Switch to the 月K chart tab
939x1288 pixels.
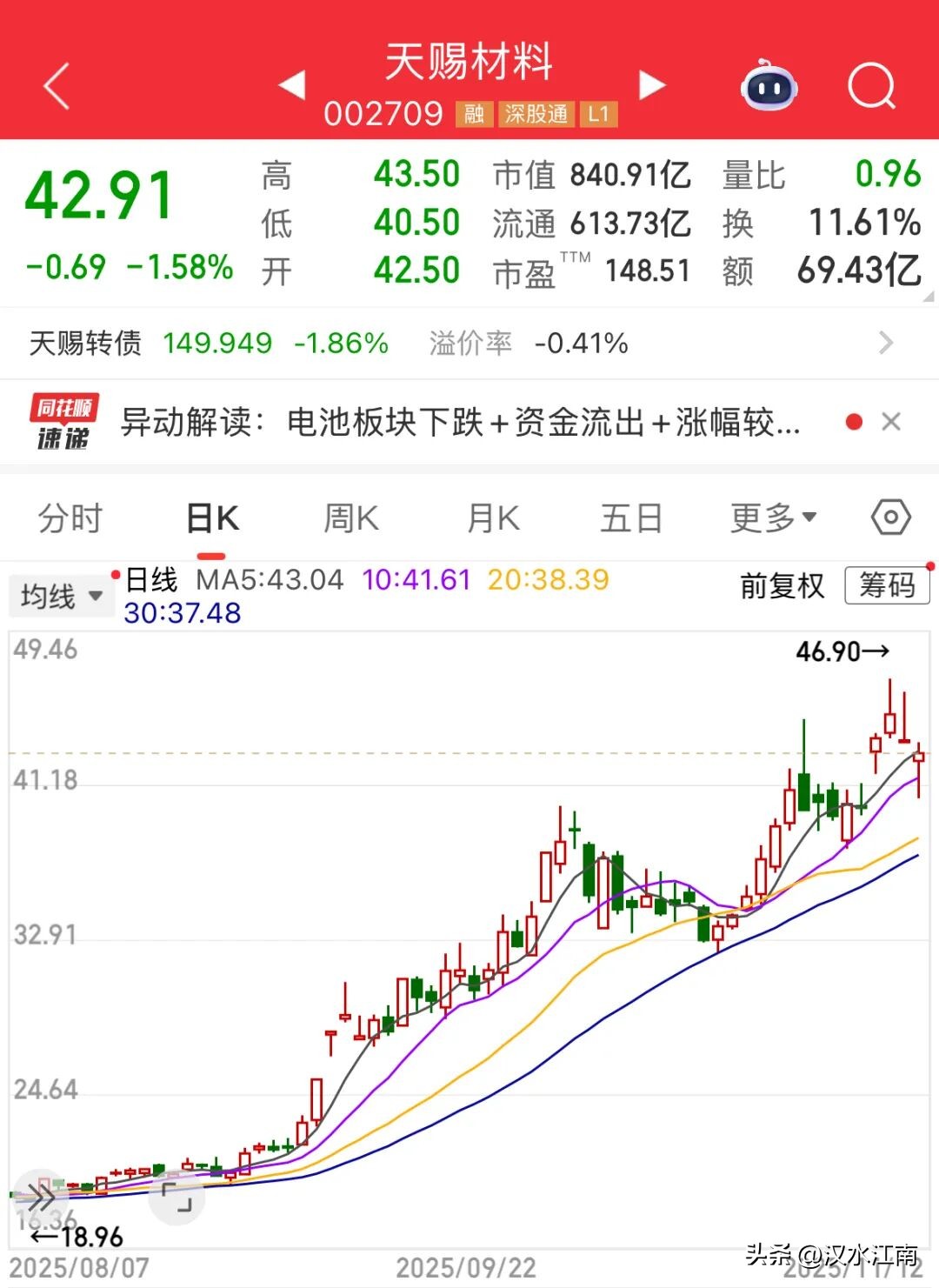[493, 518]
